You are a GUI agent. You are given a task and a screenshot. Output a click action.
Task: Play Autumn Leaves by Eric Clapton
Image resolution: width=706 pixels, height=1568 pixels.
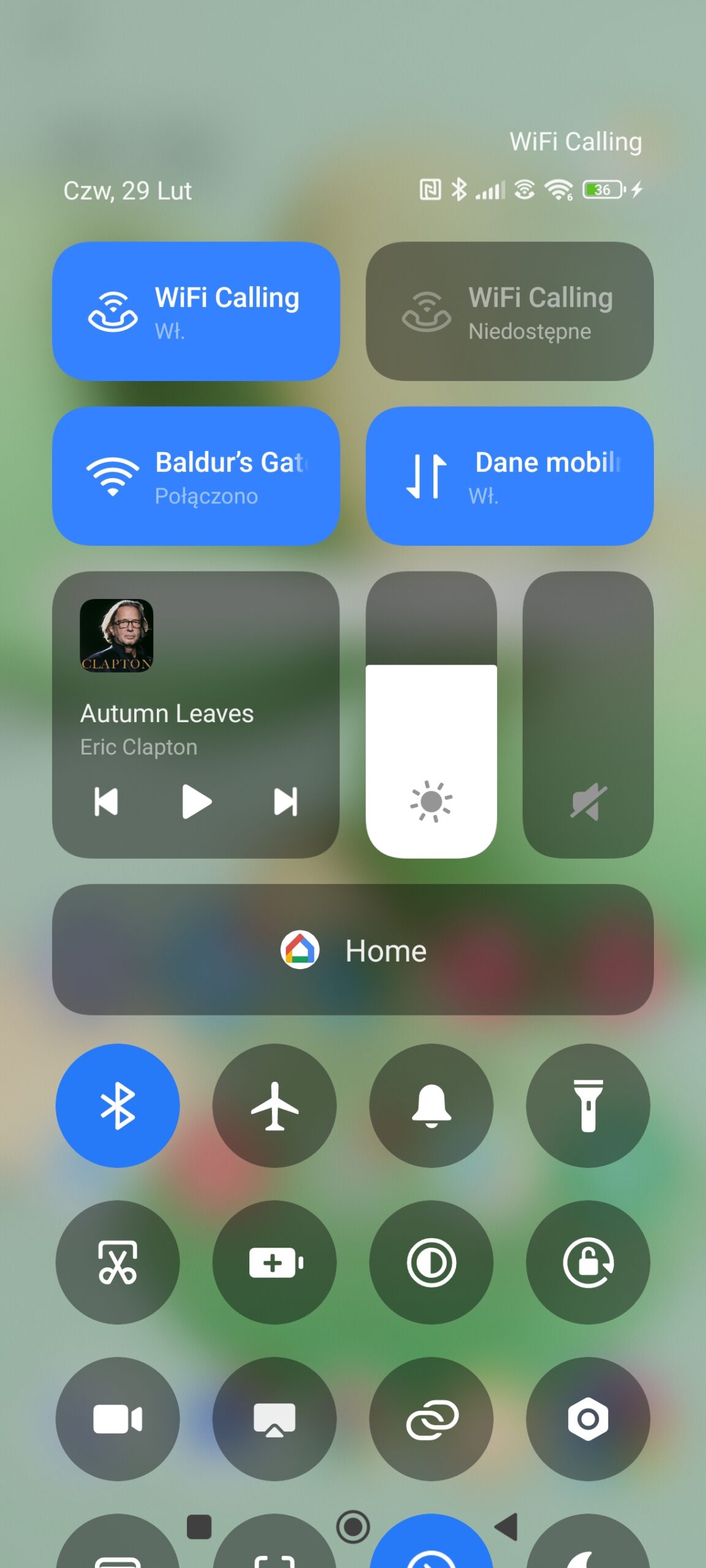pos(196,802)
